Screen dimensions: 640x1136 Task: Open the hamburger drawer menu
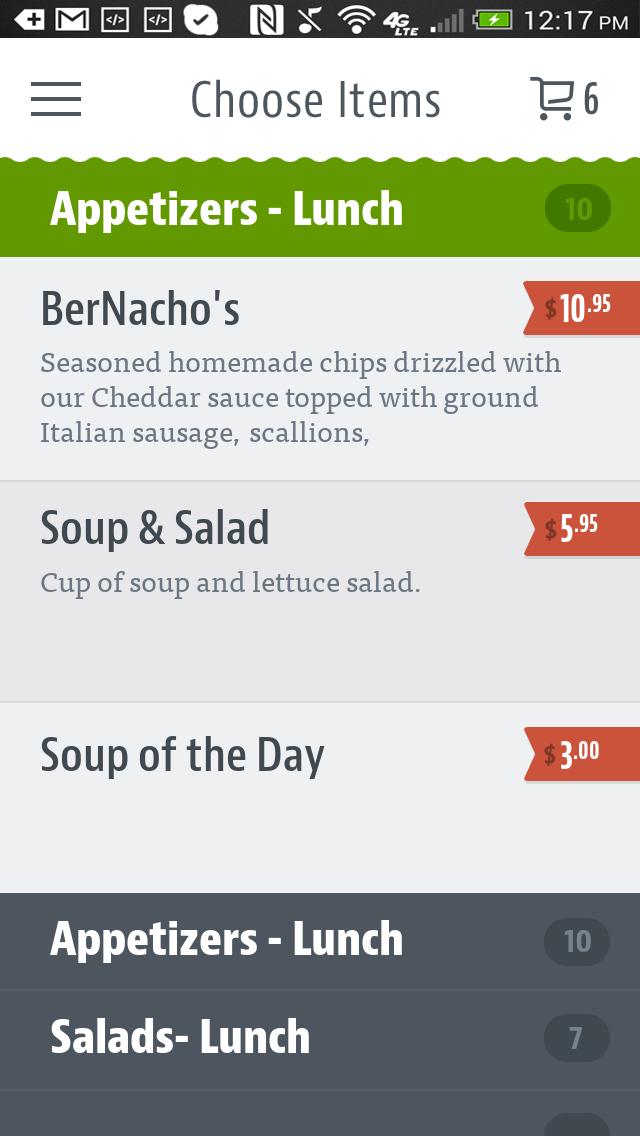pos(56,99)
